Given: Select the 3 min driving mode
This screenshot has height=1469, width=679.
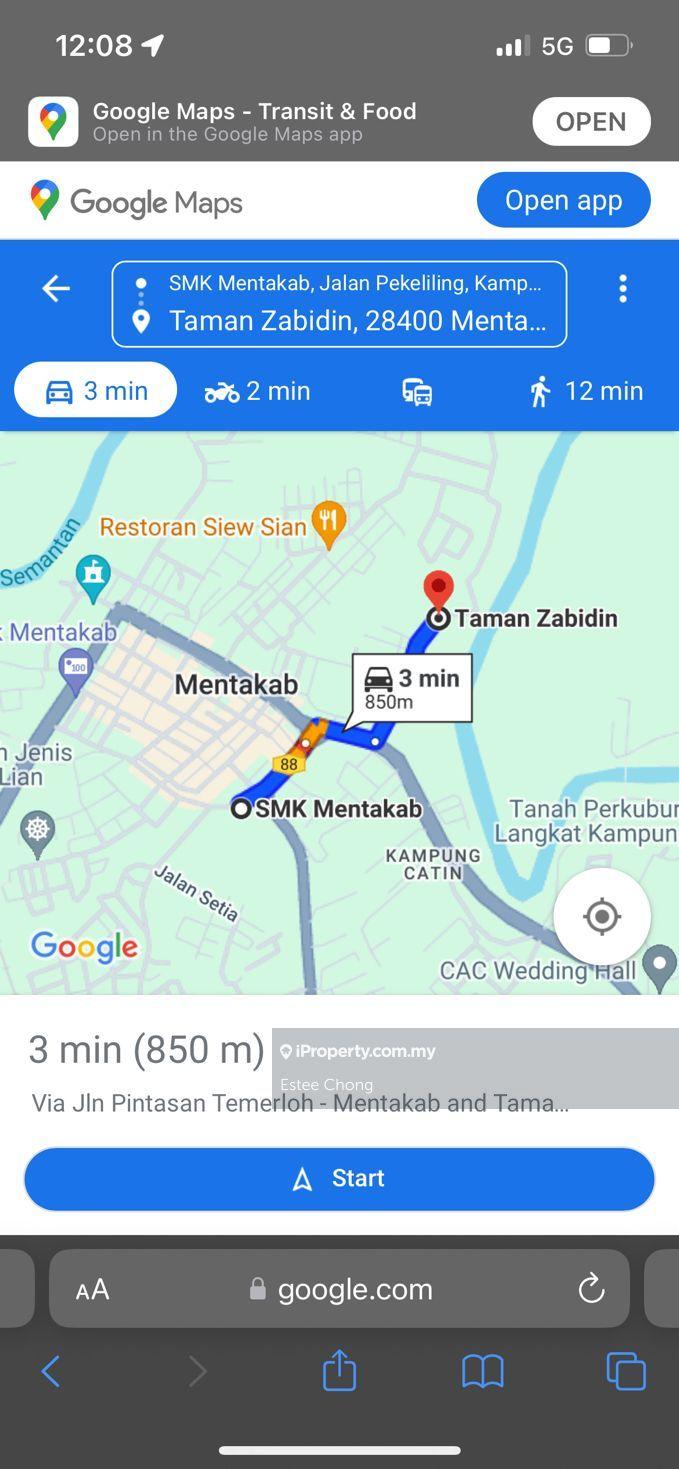Looking at the screenshot, I should 96,391.
